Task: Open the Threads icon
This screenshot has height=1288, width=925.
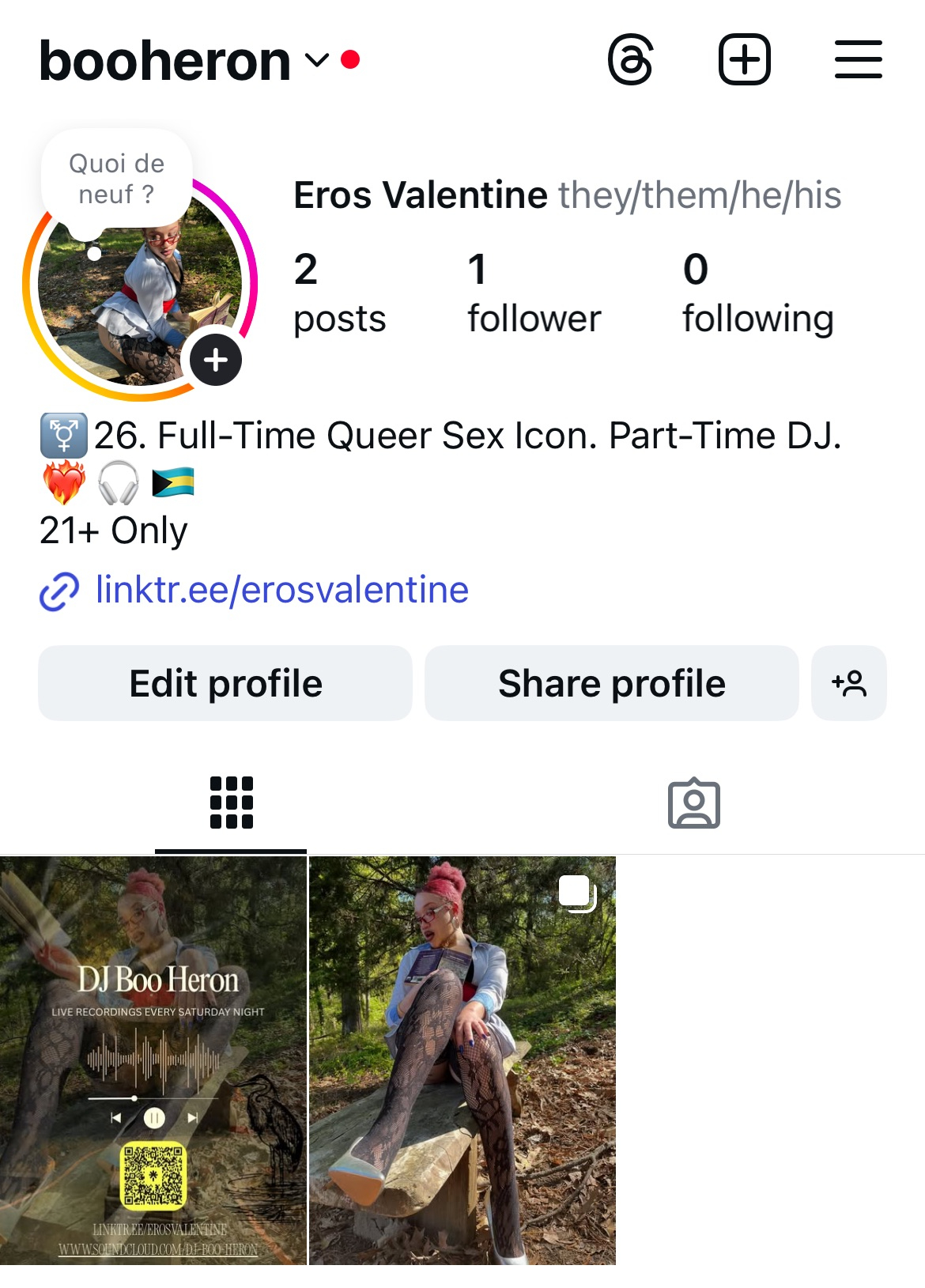Action: click(x=630, y=59)
